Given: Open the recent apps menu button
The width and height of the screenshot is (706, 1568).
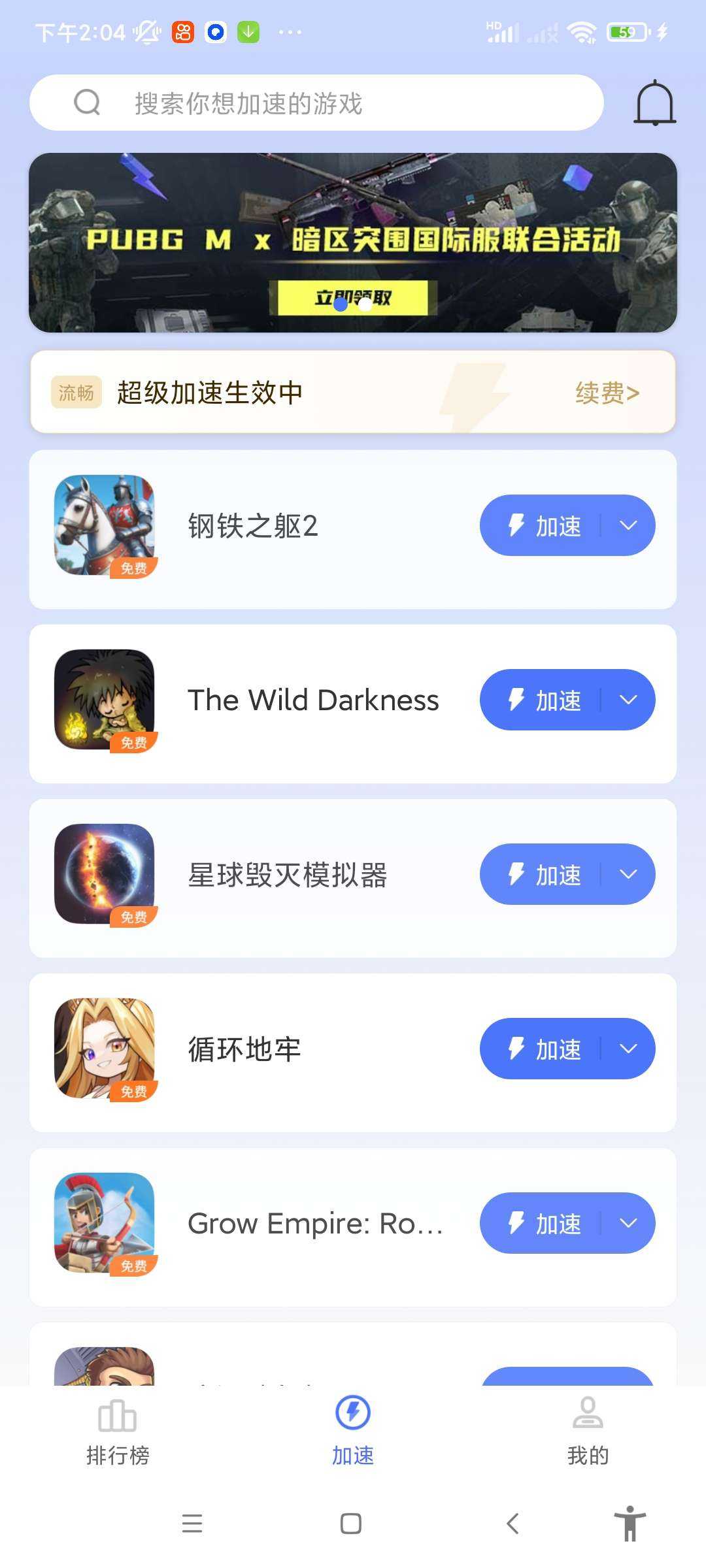Looking at the screenshot, I should click(192, 1524).
